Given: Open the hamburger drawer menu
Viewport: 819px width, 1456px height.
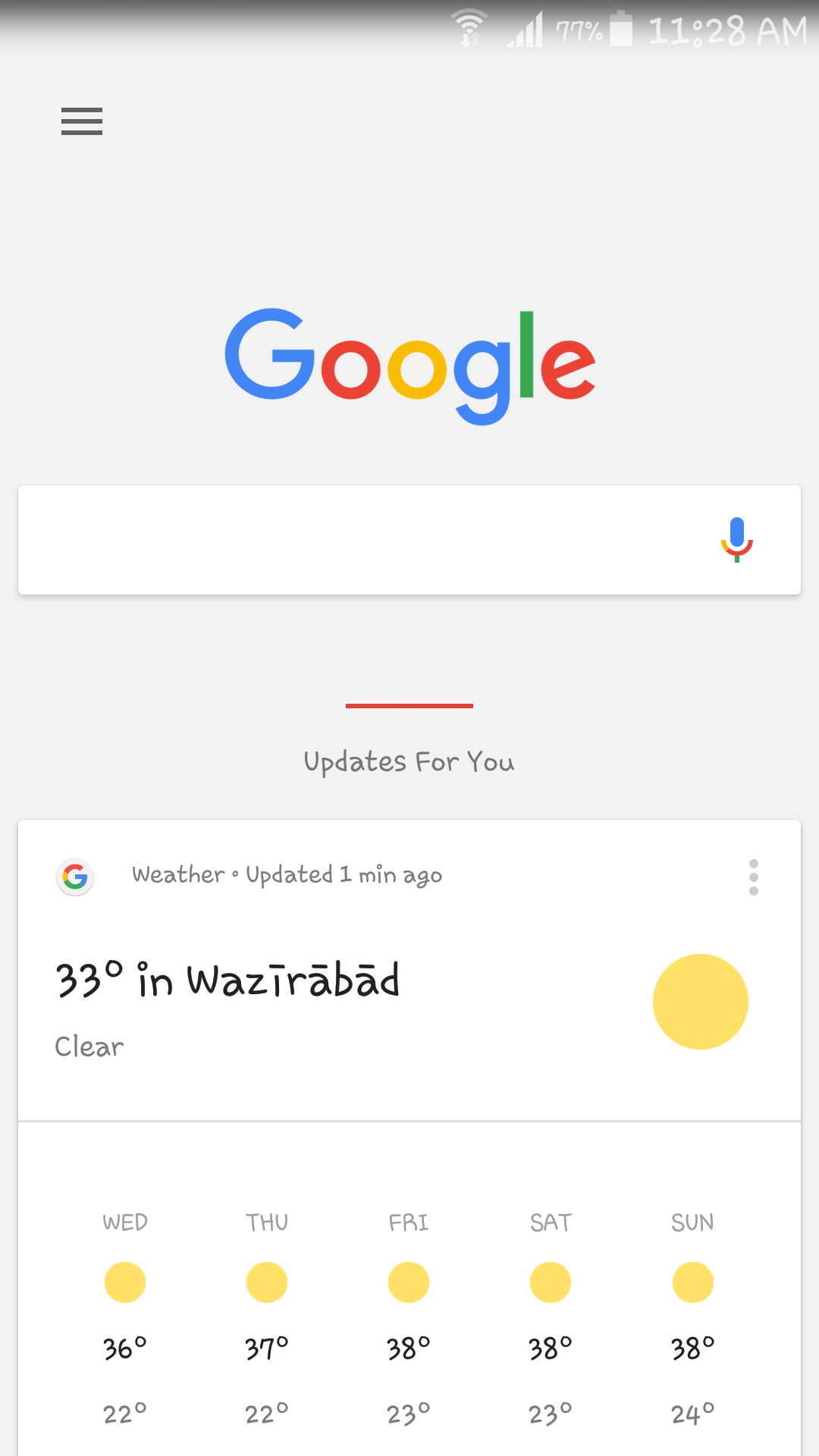Looking at the screenshot, I should [x=82, y=121].
